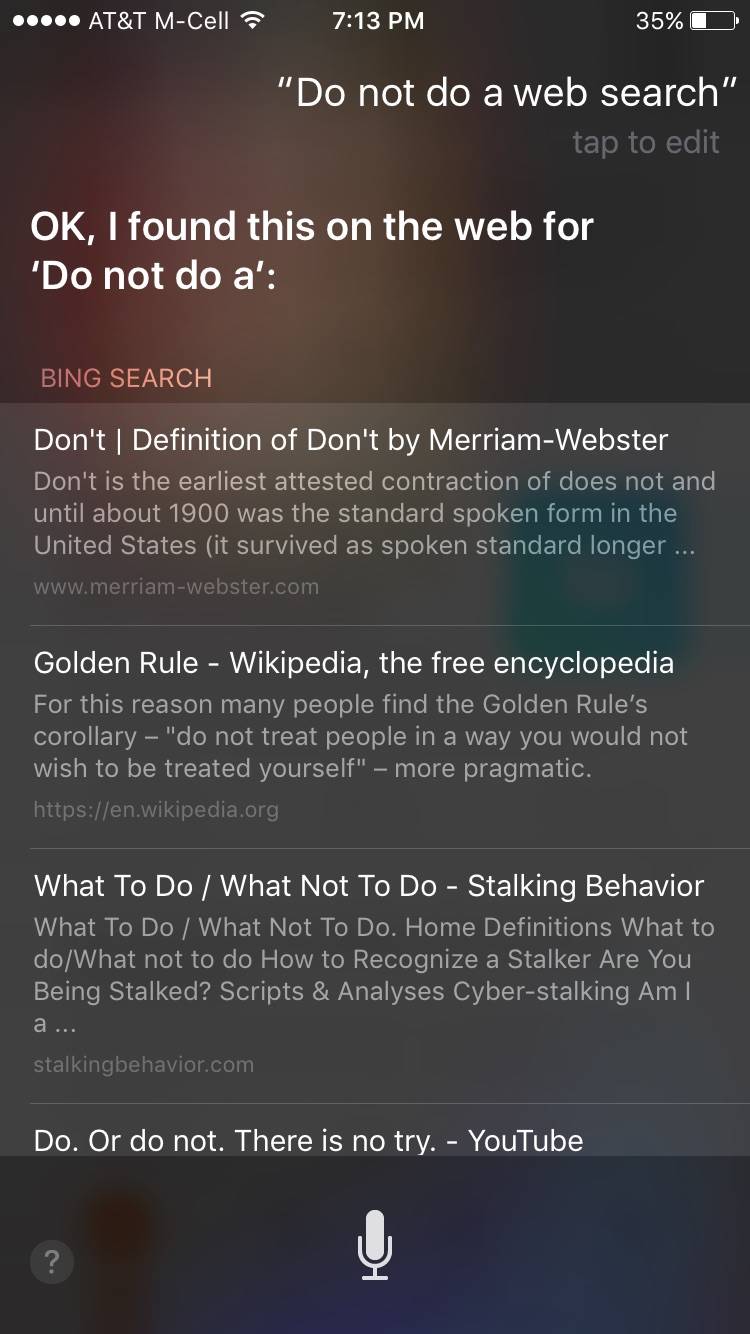Tap Siri's 'OK, I found this' response text
Screen dimensions: 750x1334
312,250
